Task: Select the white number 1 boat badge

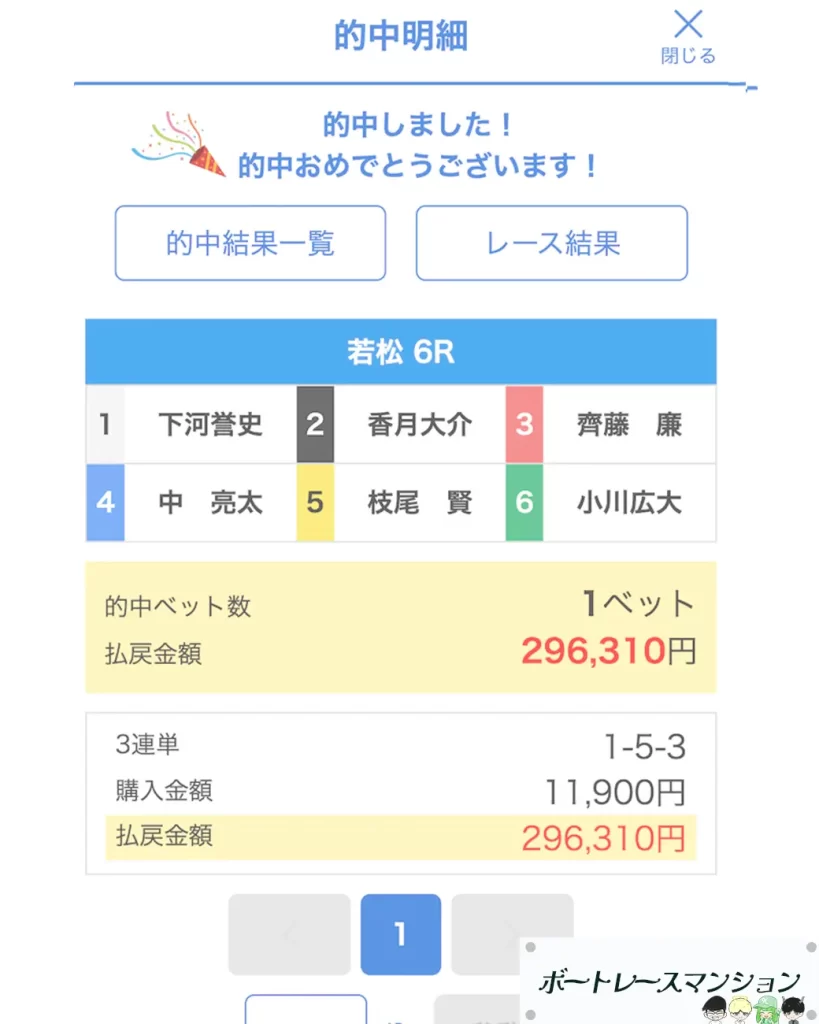Action: [104, 424]
